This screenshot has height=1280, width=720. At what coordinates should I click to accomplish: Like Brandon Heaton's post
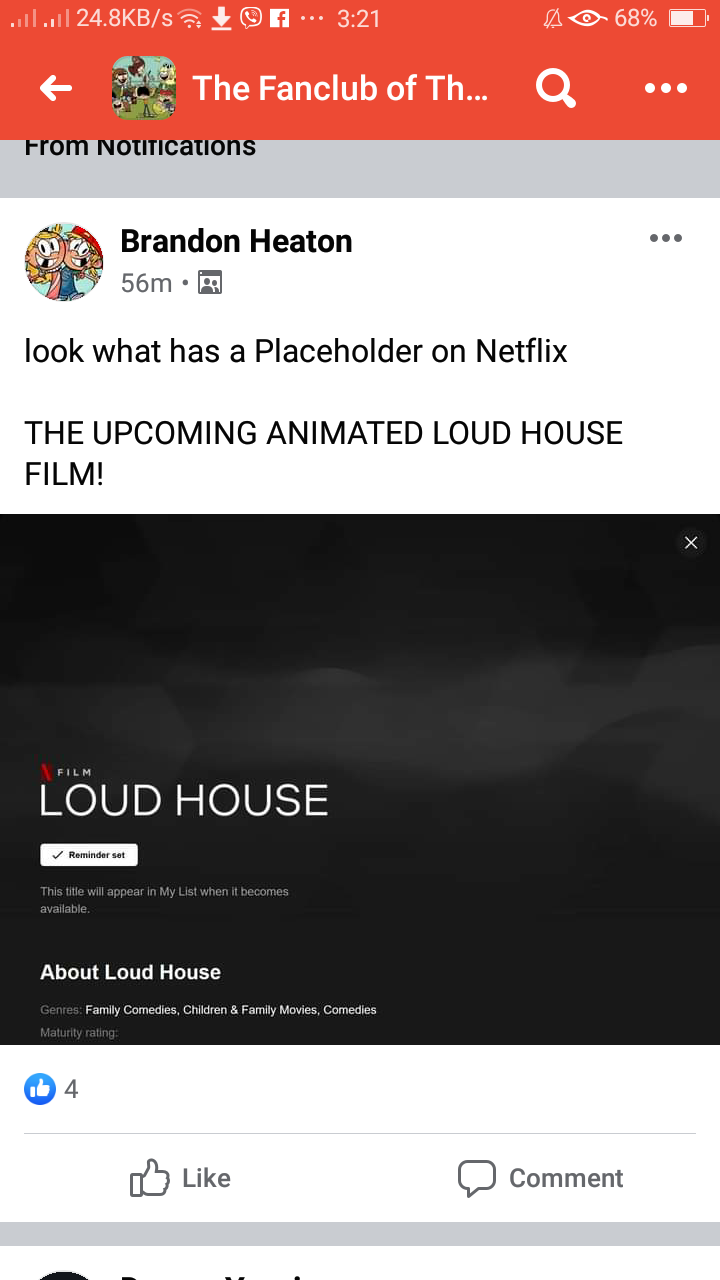click(x=180, y=1178)
